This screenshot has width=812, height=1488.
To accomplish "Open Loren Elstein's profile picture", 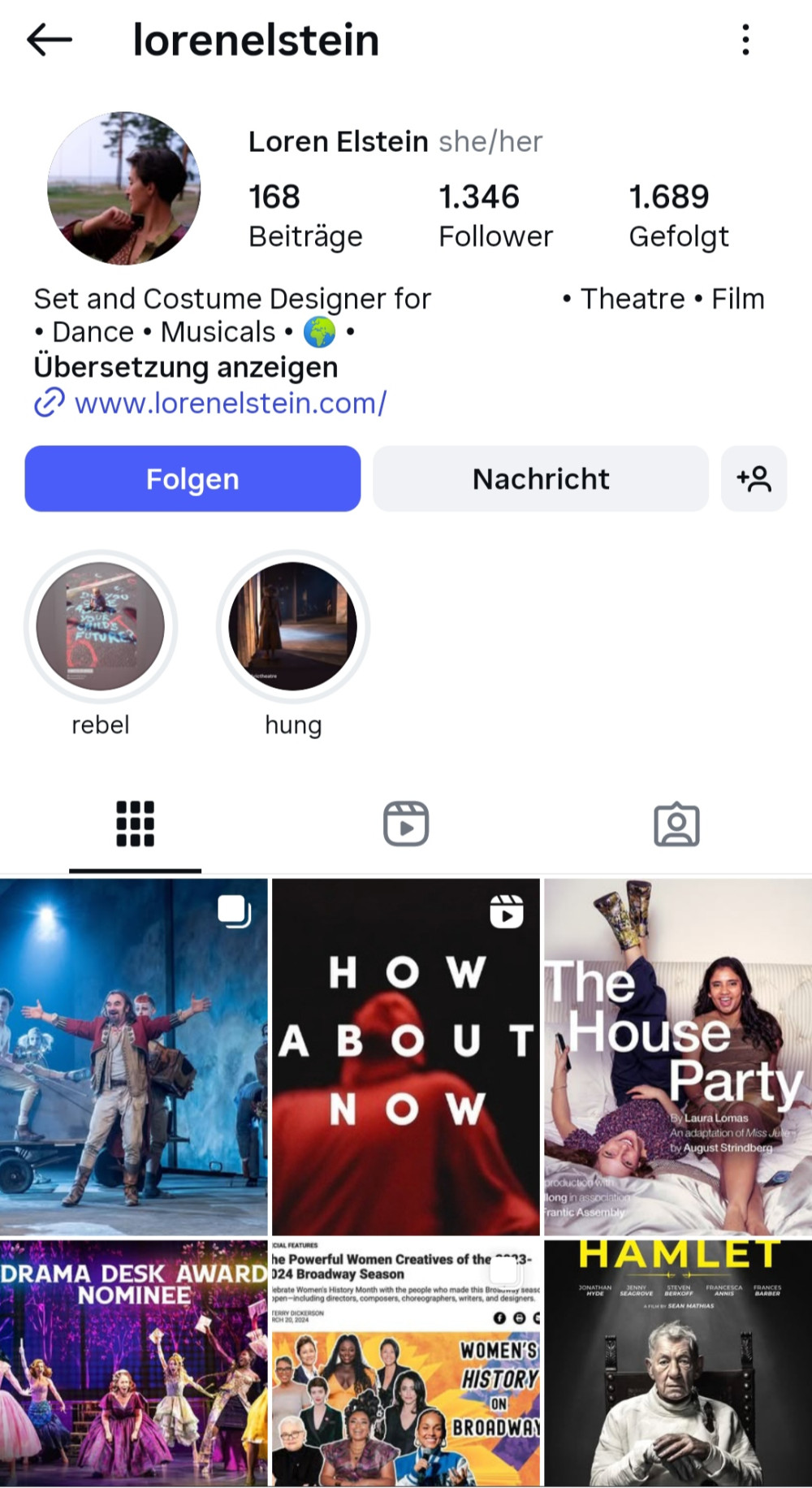I will [x=124, y=188].
